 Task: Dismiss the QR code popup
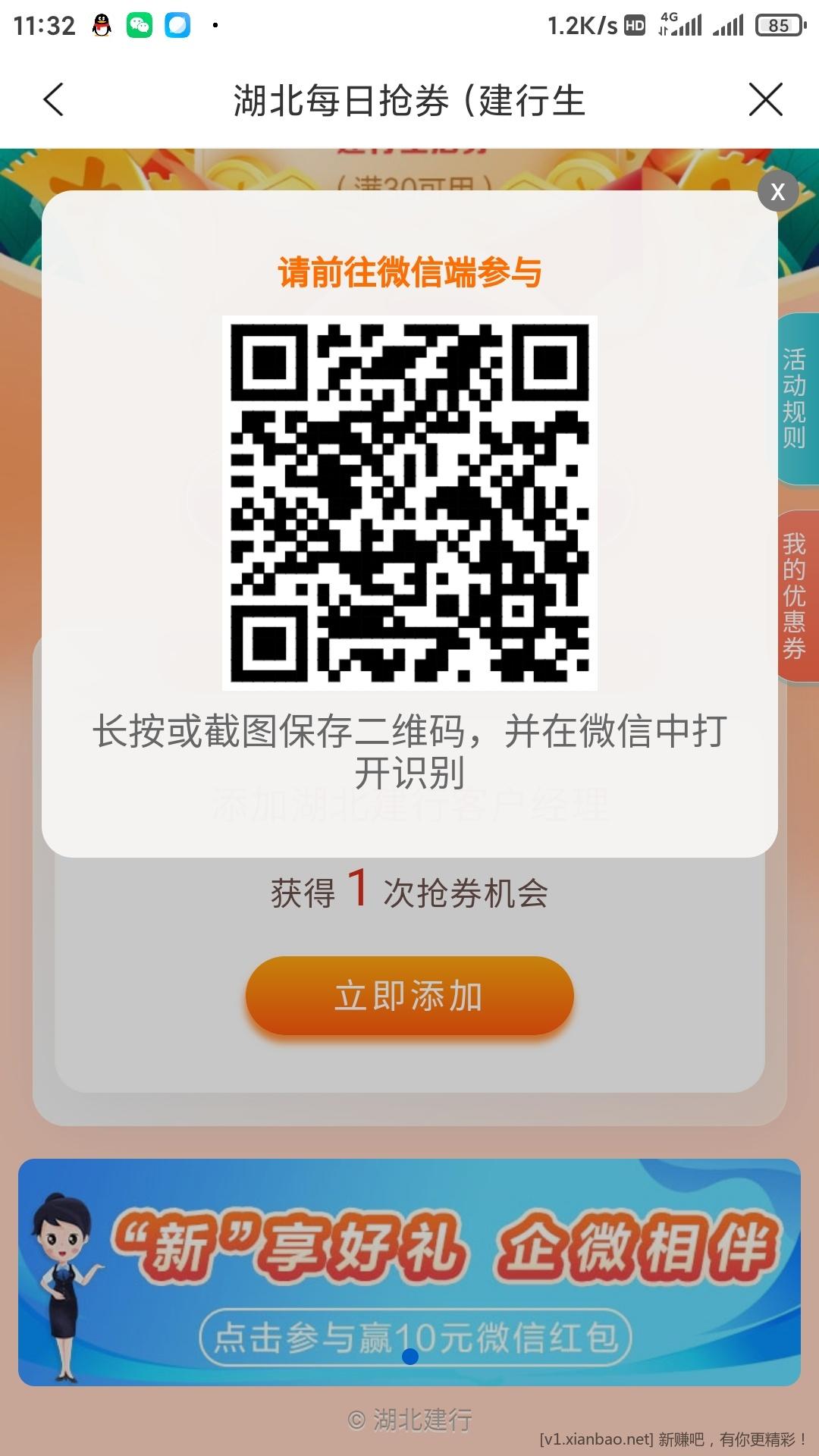click(x=777, y=192)
